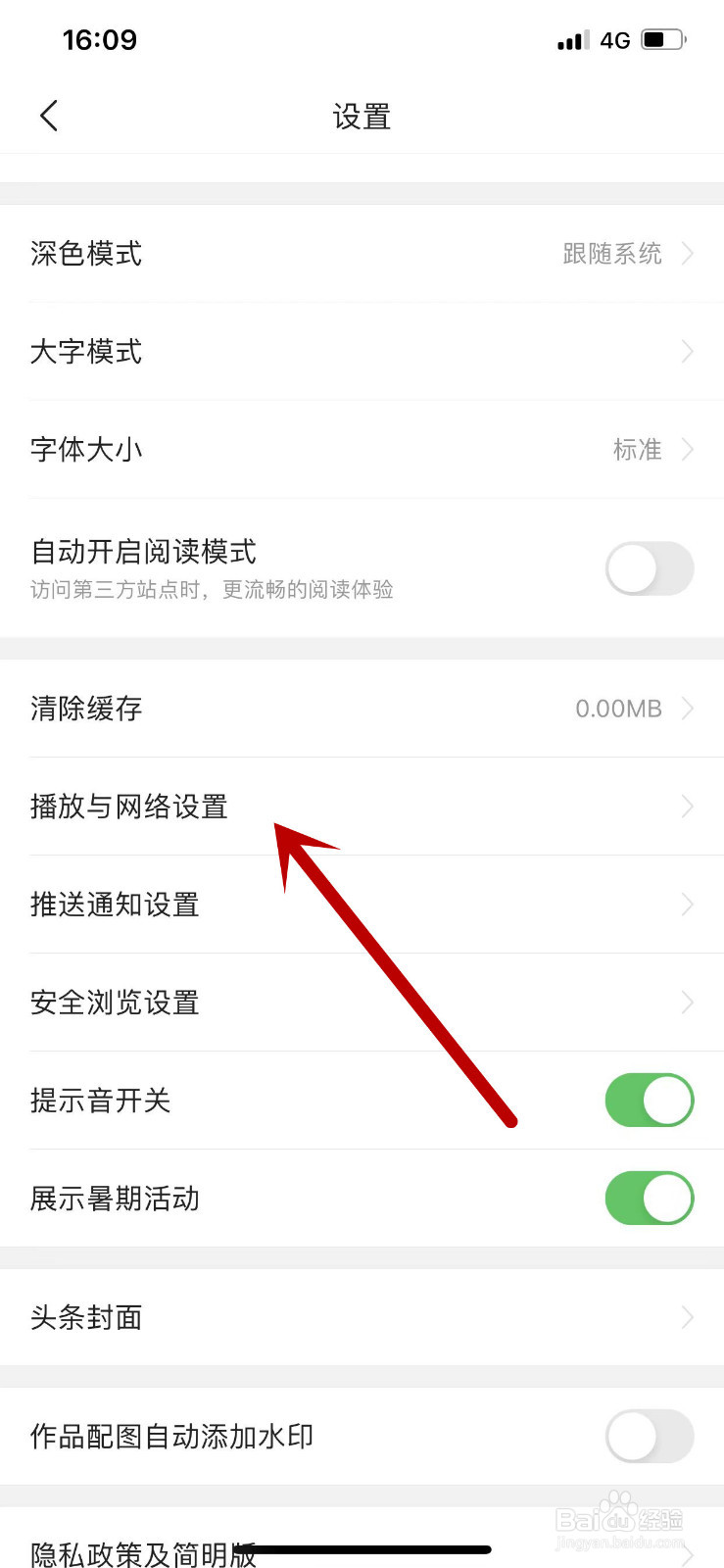This screenshot has width=724, height=1568.
Task: Click the battery indicator in the status bar
Action: click(661, 39)
